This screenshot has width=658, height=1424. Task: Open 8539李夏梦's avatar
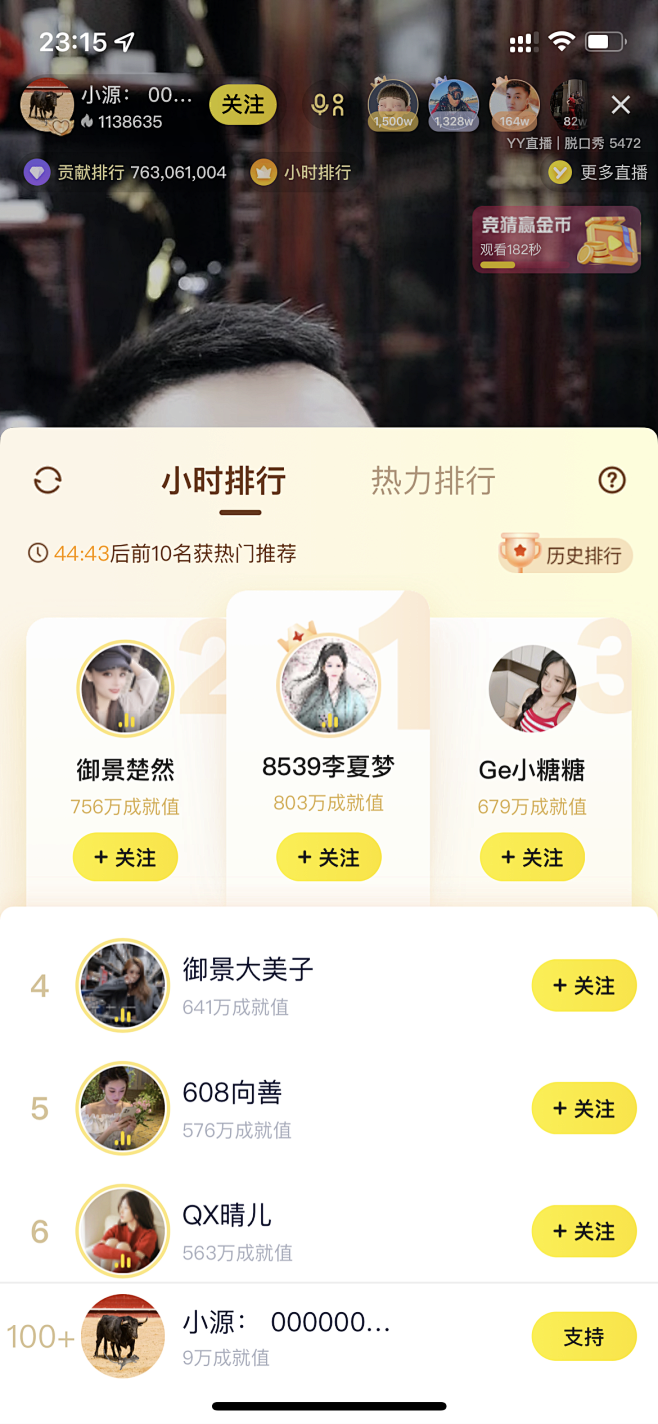point(329,685)
